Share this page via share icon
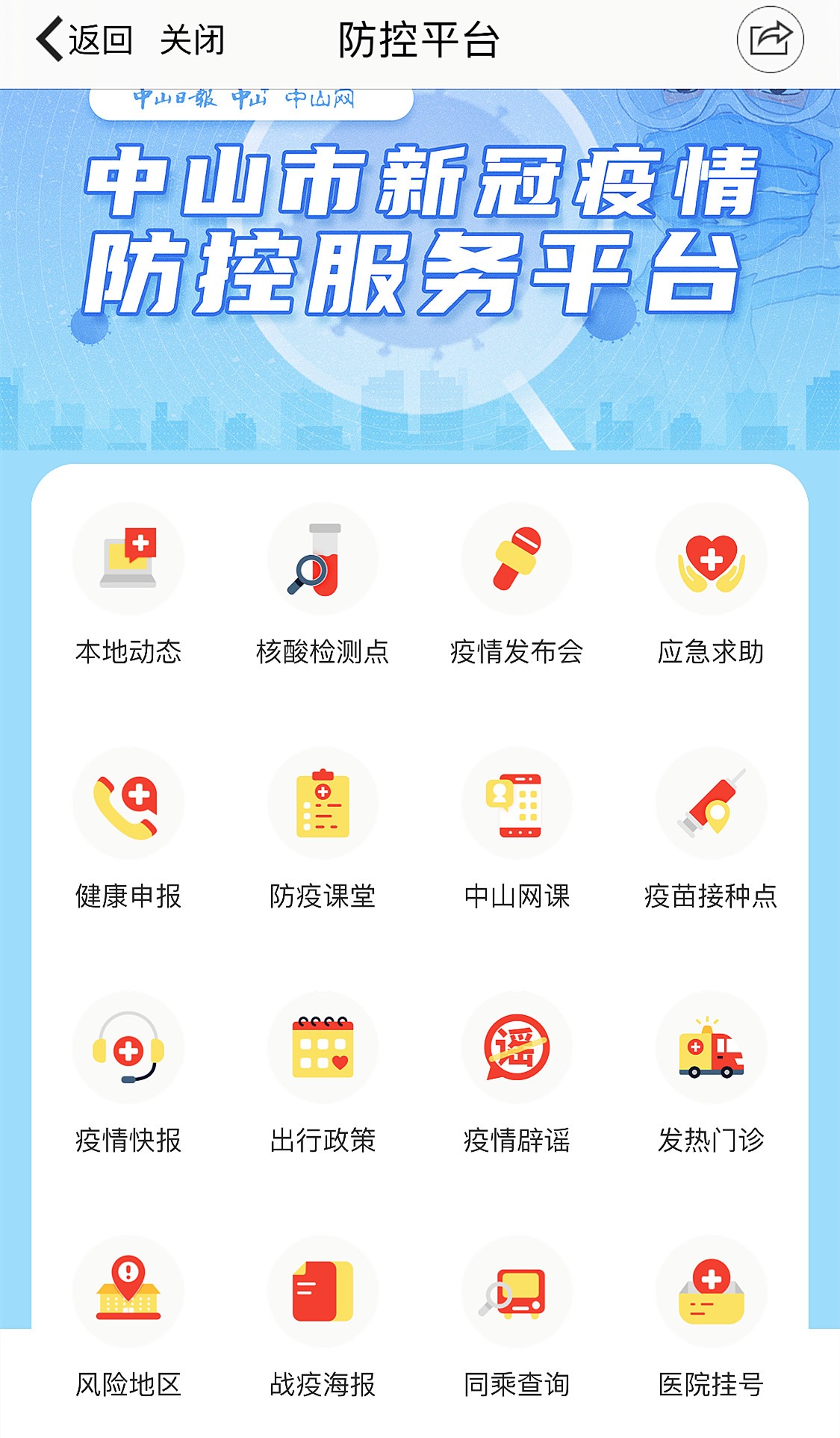 click(x=770, y=40)
